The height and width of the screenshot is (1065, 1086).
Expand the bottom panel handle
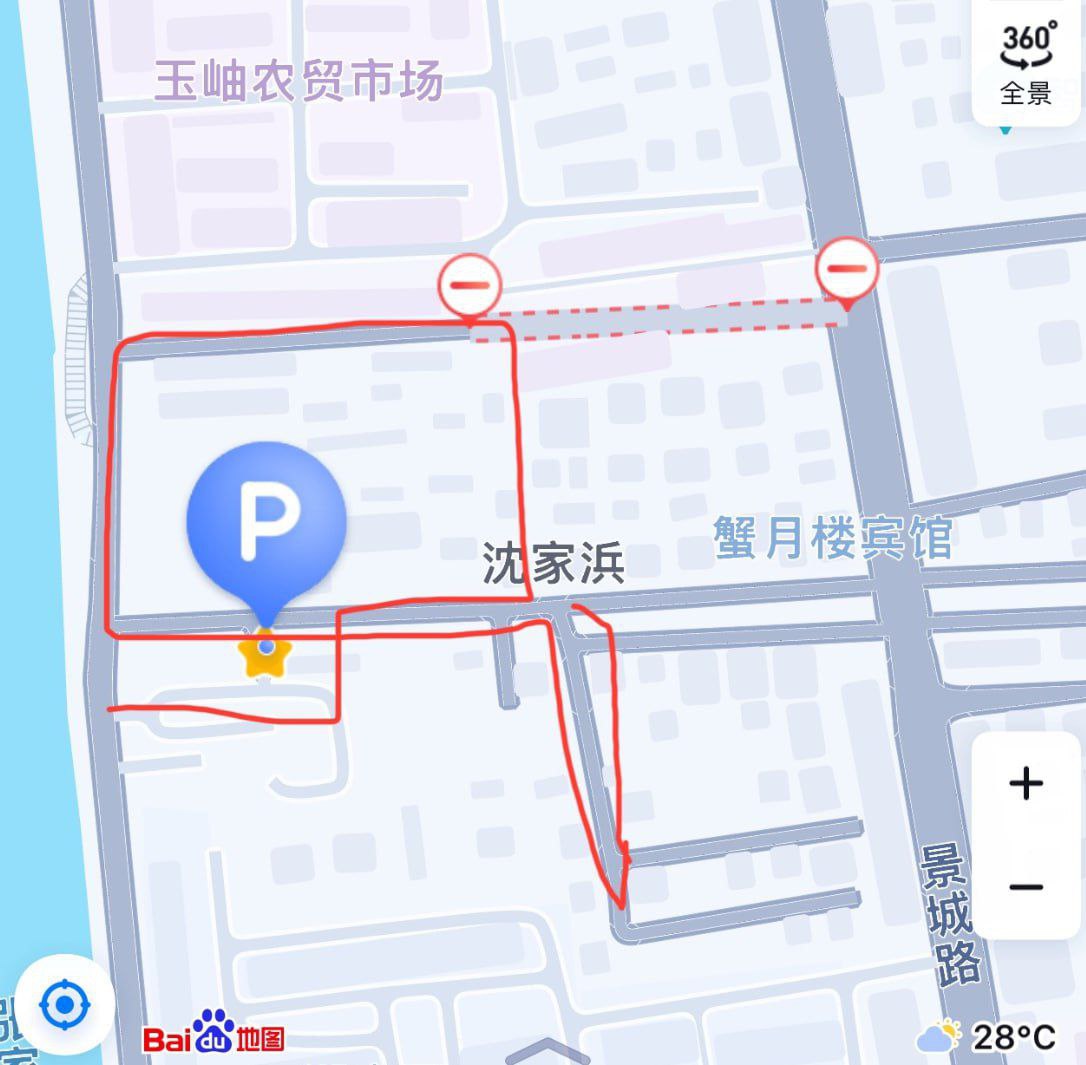coord(547,1052)
